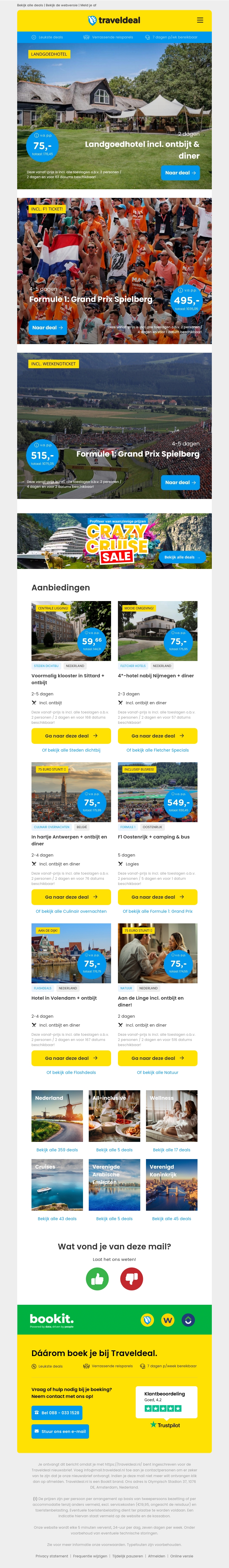This screenshot has width=229, height=1568.
Task: View all Steden dichtbij deals
Action: [x=71, y=750]
